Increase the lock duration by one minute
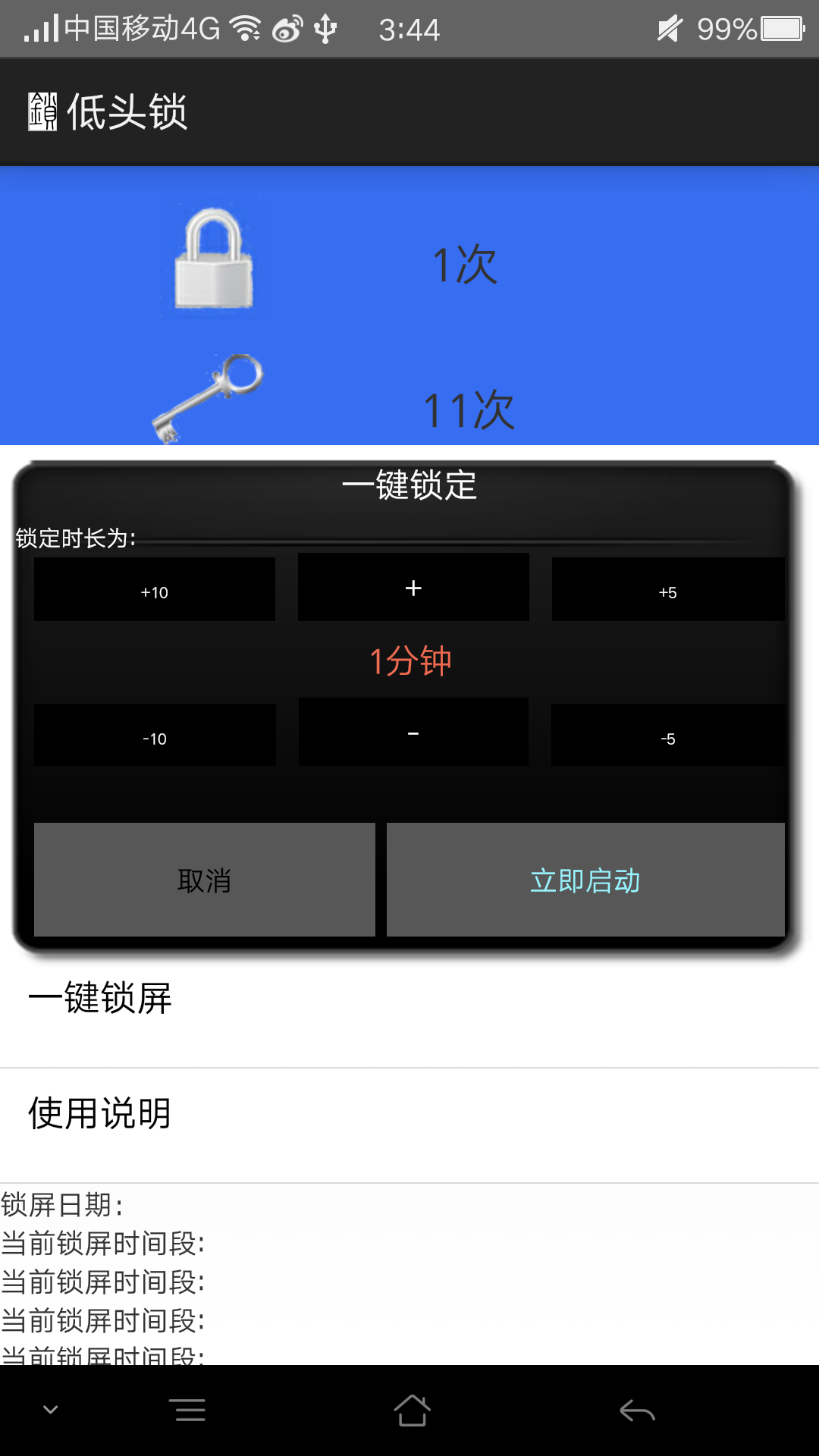Viewport: 819px width, 1456px height. point(413,588)
